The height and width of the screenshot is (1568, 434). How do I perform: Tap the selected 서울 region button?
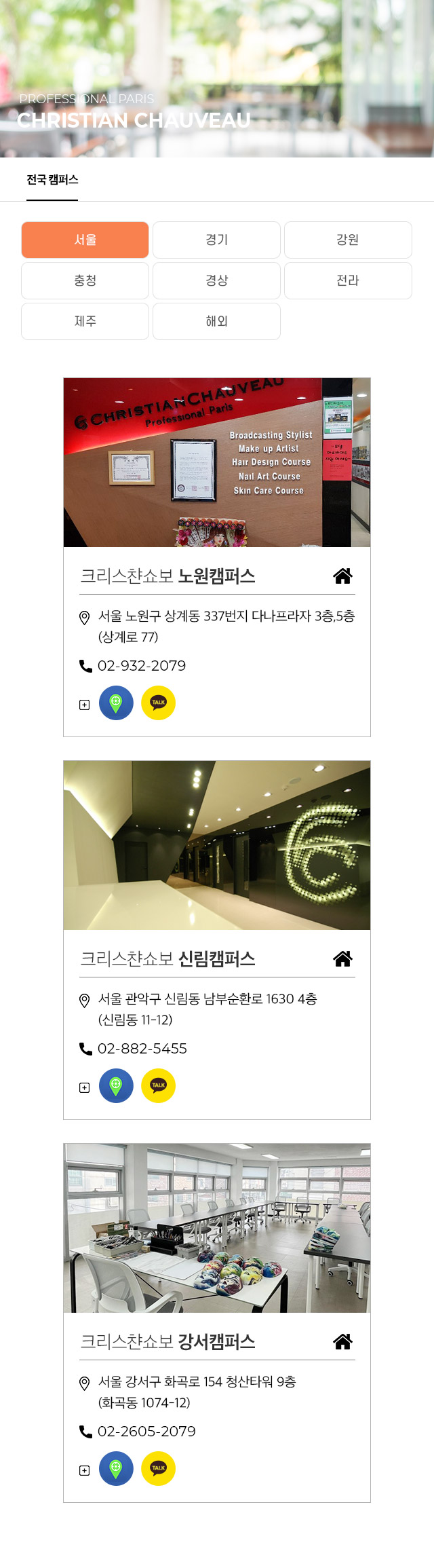pos(85,240)
